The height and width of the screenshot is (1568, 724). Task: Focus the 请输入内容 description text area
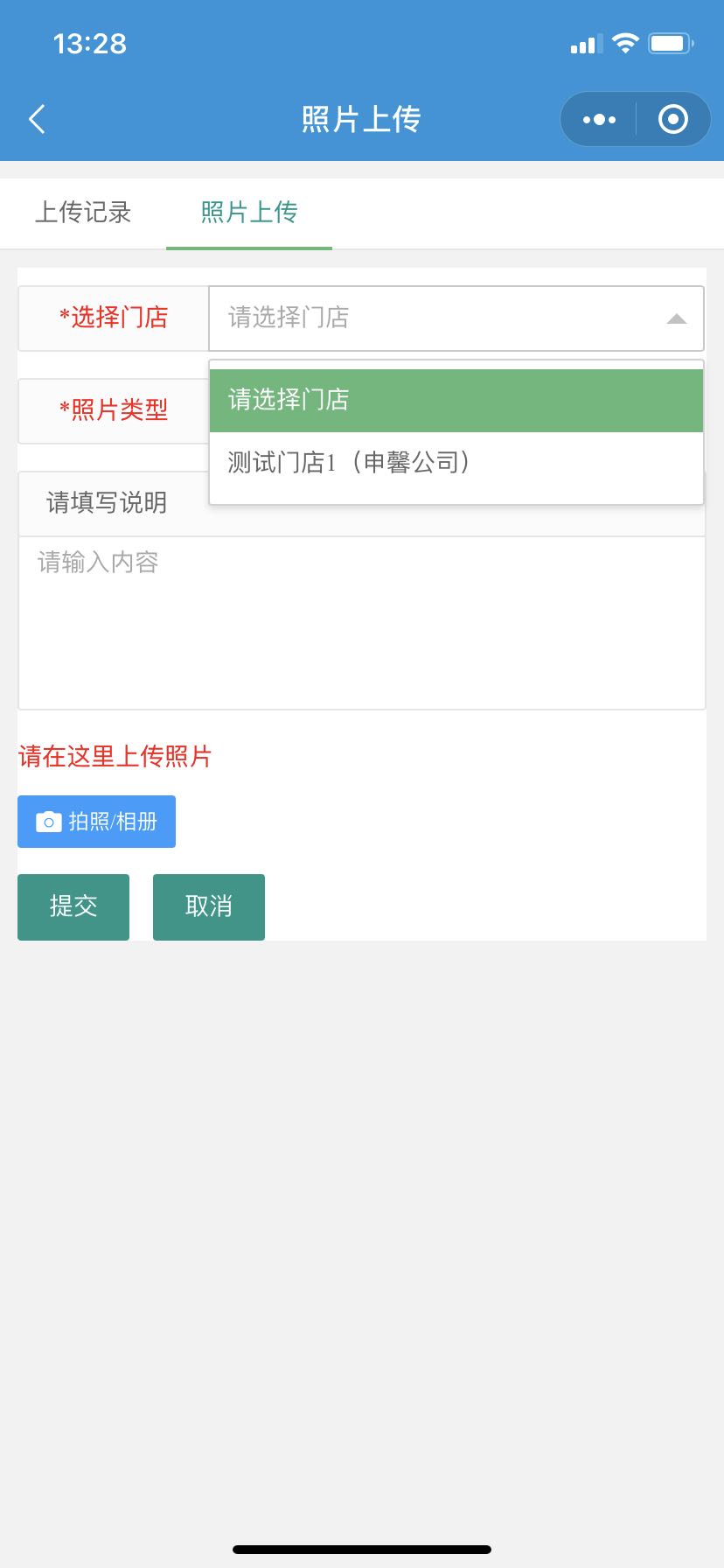point(361,622)
